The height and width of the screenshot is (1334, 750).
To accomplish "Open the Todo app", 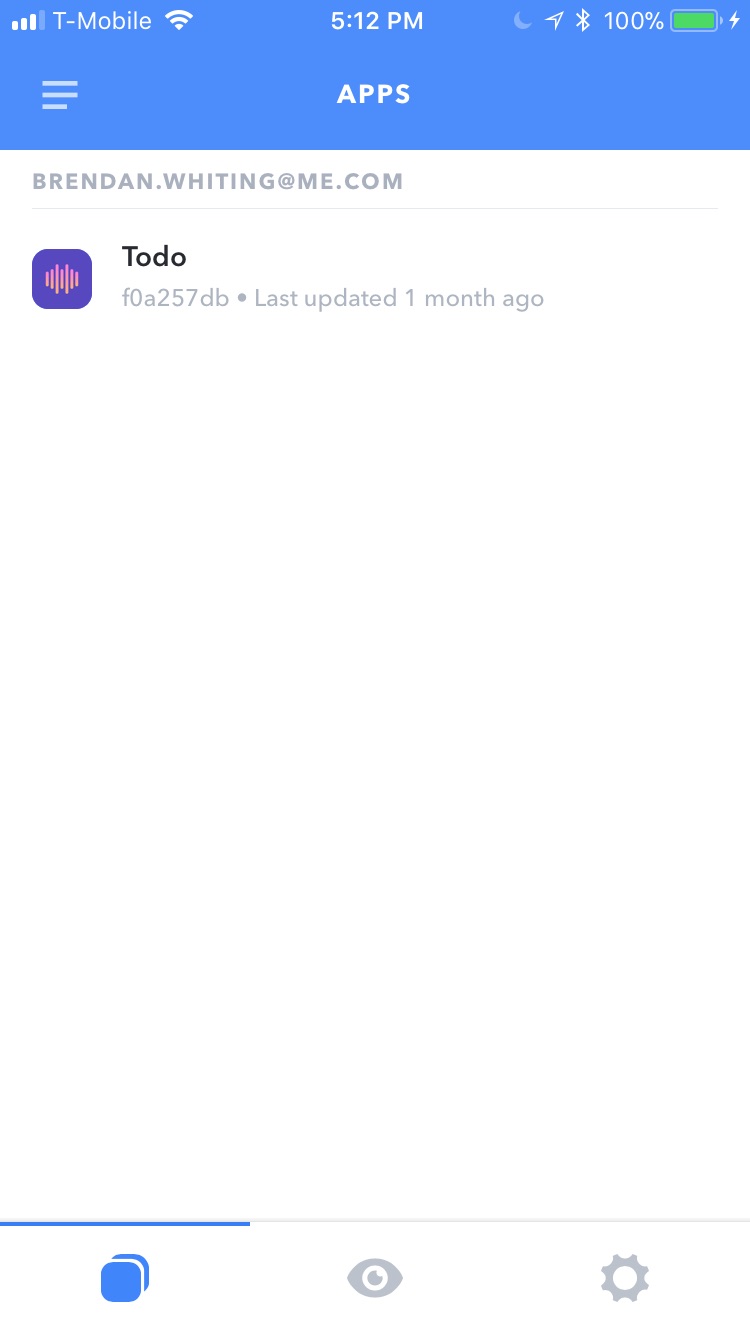I will (x=375, y=279).
